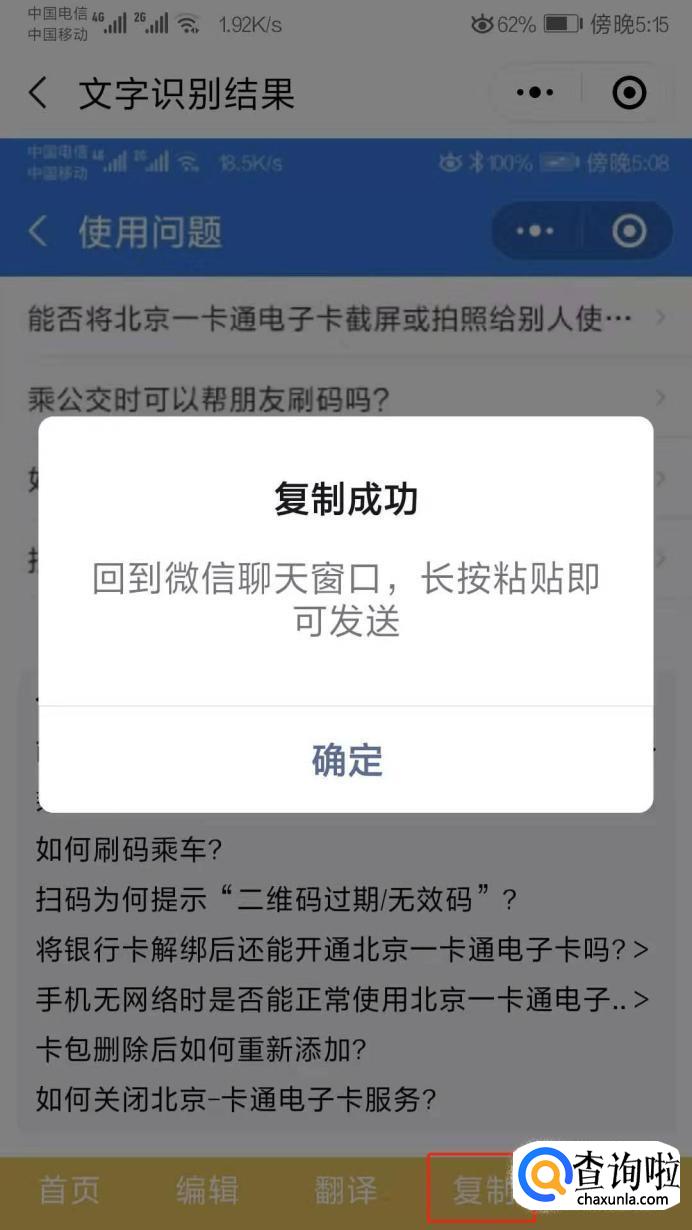692x1230 pixels.
Task: Tap the 复制 button
Action: click(x=482, y=1190)
